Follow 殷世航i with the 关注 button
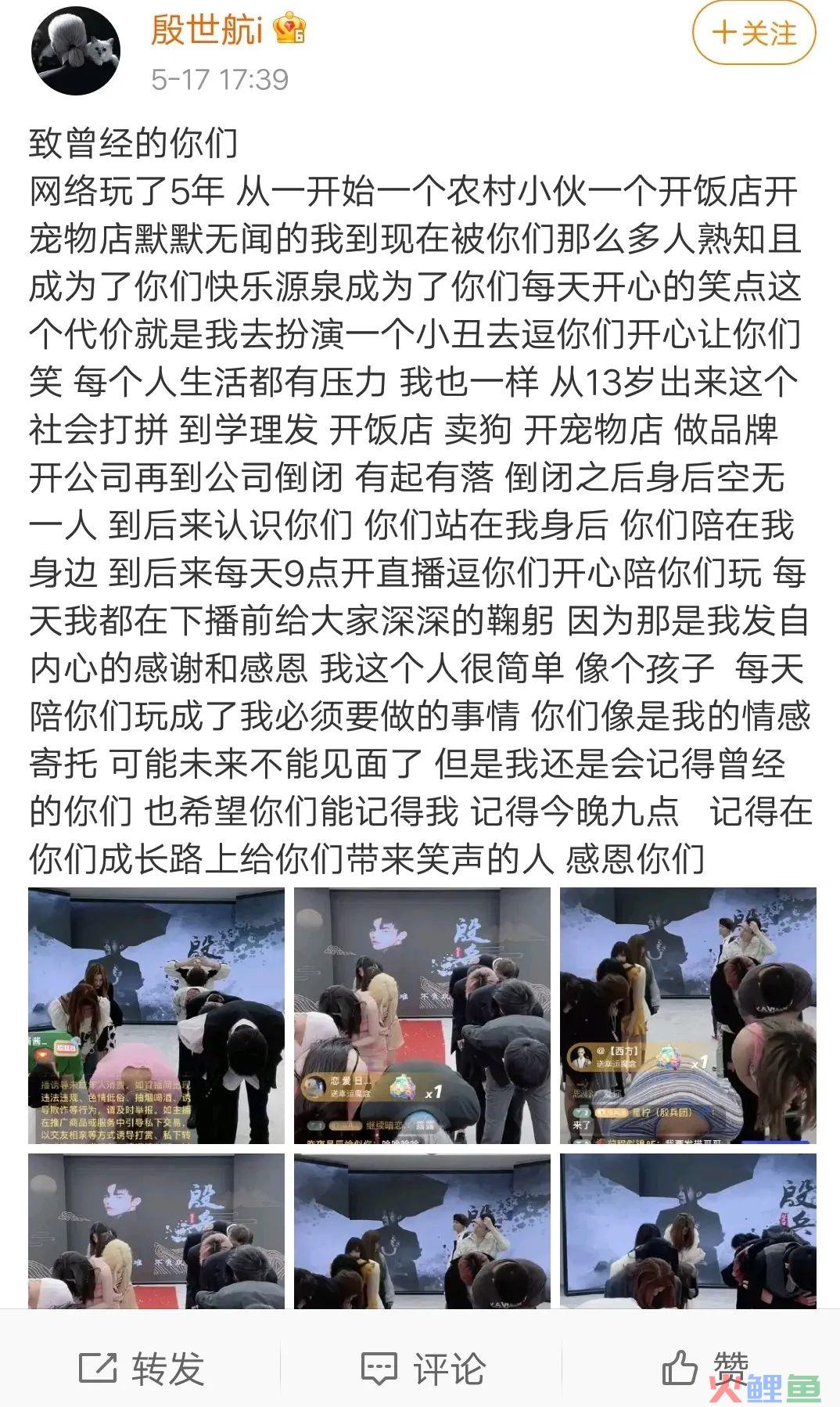This screenshot has width=840, height=1407. (x=754, y=34)
